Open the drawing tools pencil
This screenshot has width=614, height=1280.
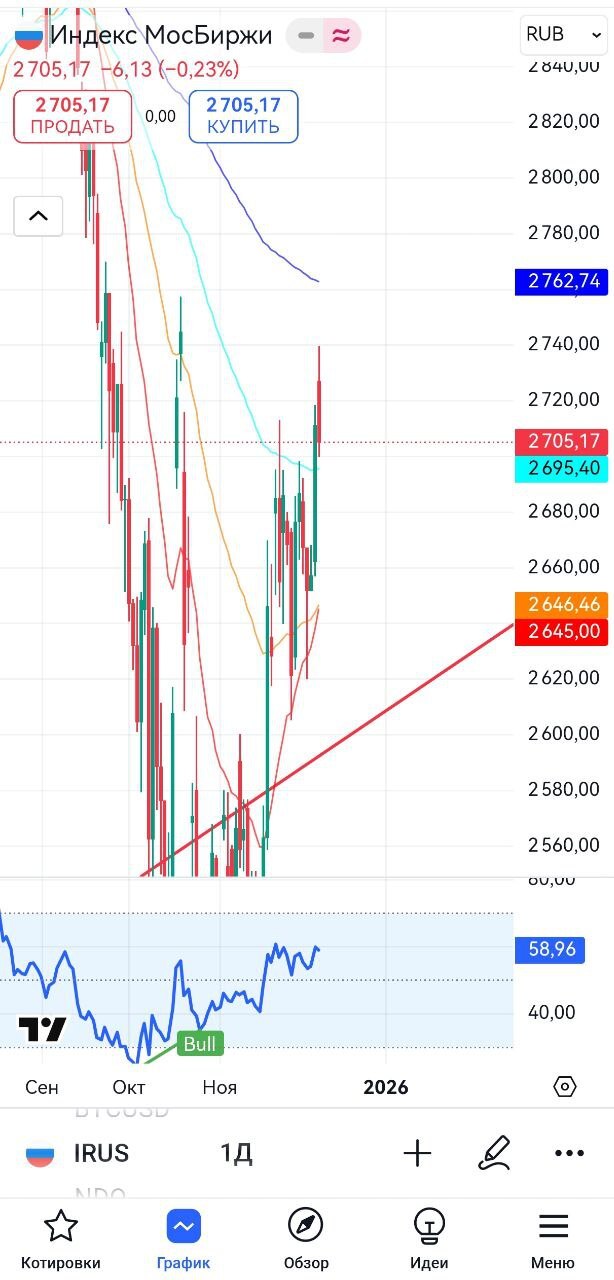[x=494, y=1153]
